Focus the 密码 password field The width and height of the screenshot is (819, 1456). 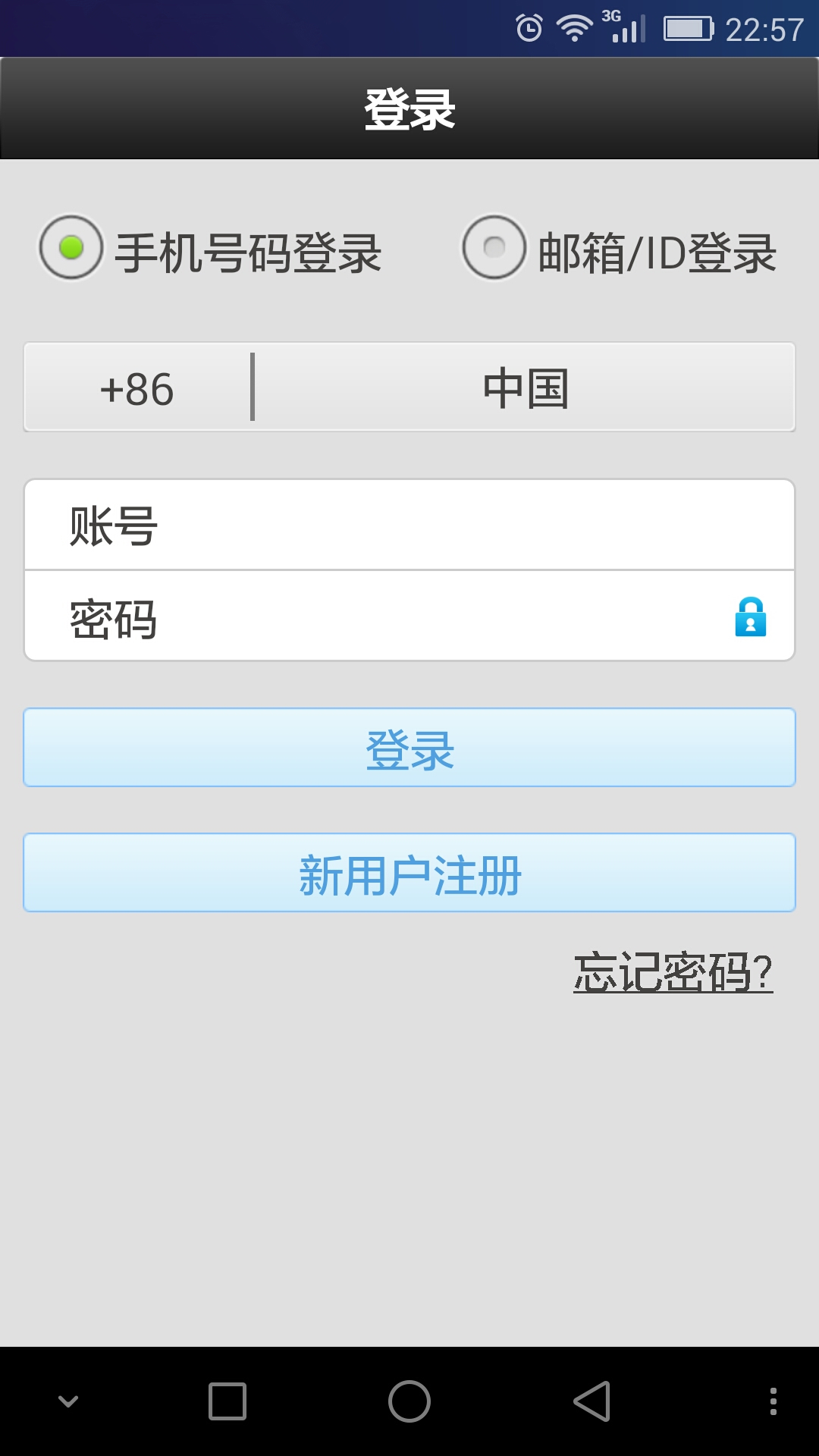379,617
